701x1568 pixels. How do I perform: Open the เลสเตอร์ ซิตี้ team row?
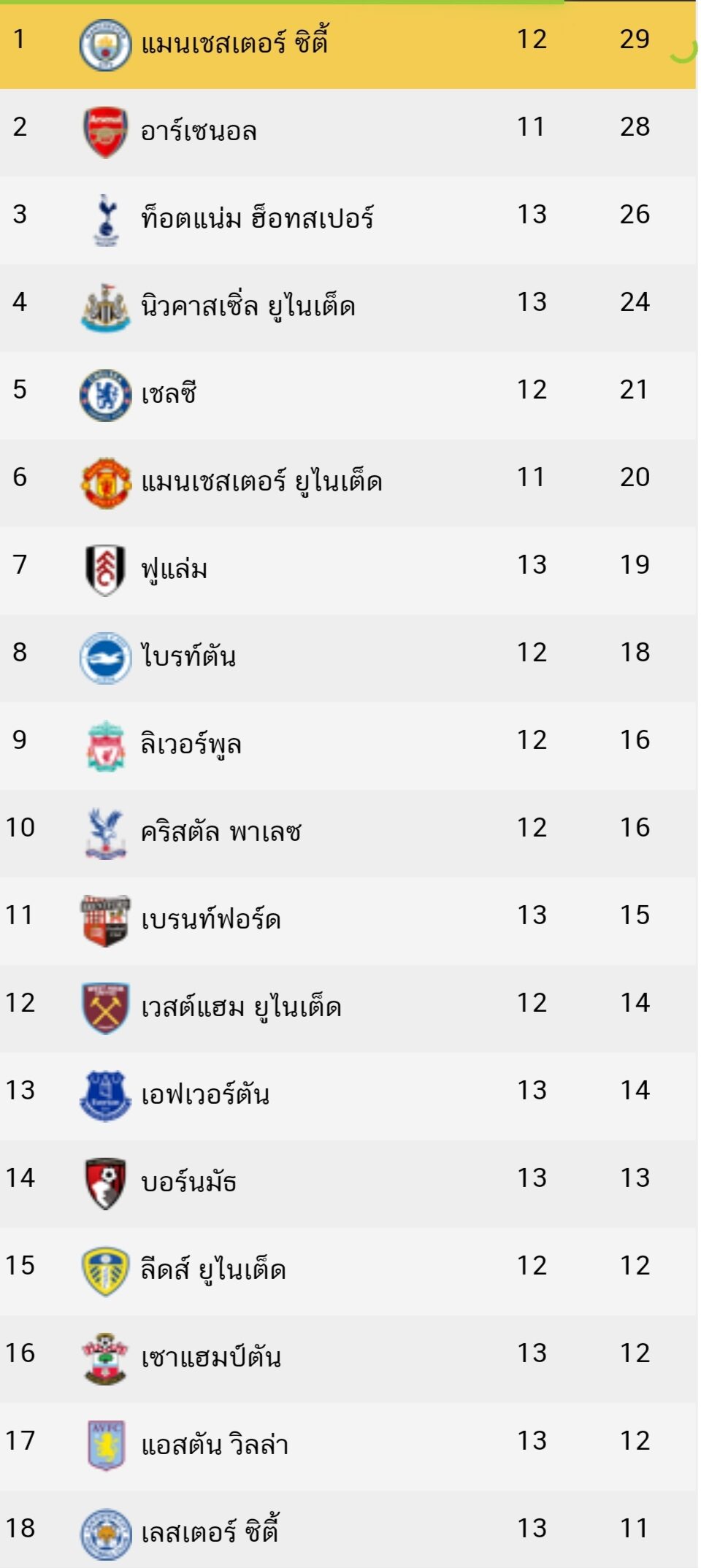(348, 1530)
